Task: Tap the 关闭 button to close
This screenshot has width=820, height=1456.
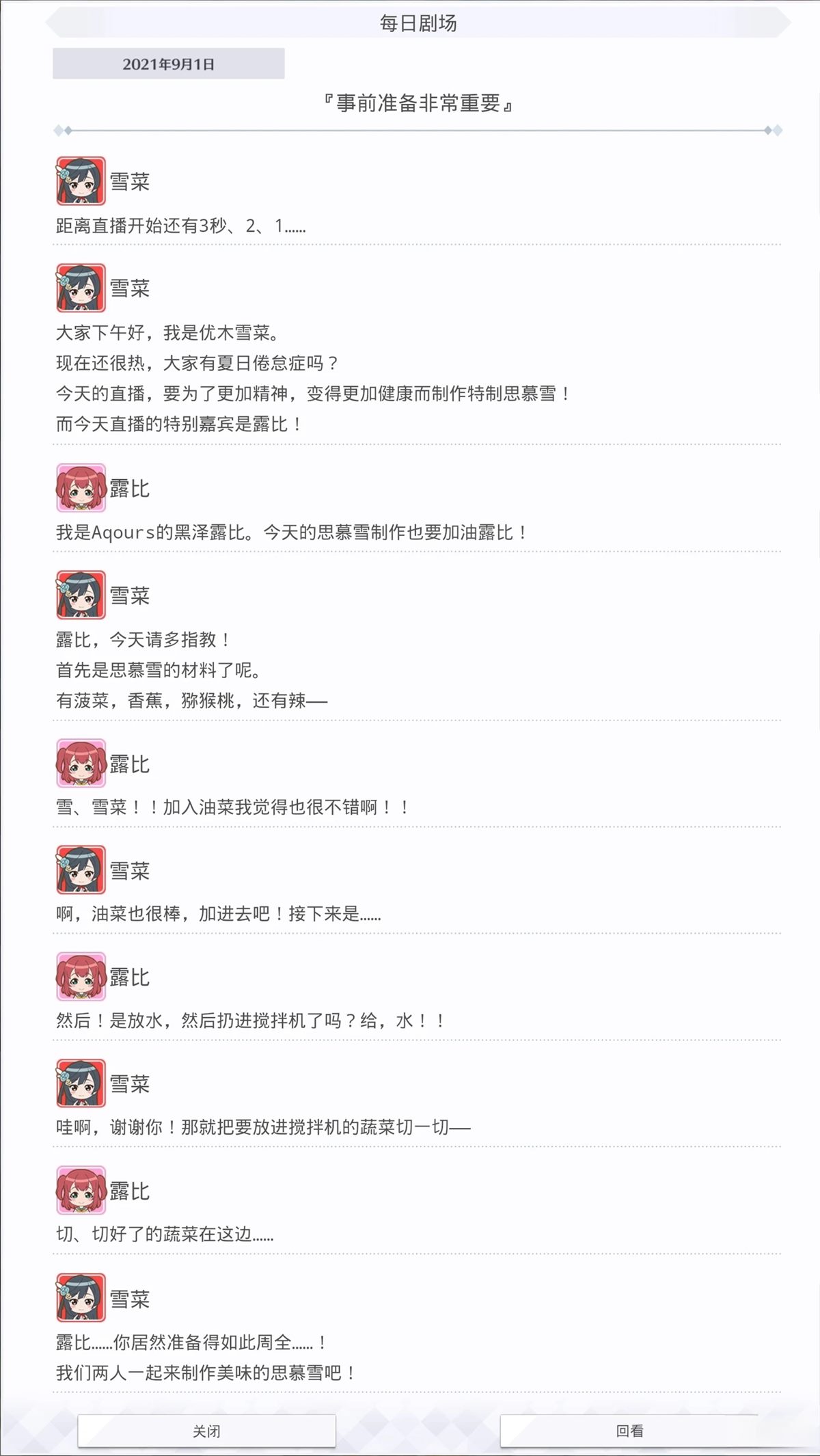Action: pos(206,1430)
